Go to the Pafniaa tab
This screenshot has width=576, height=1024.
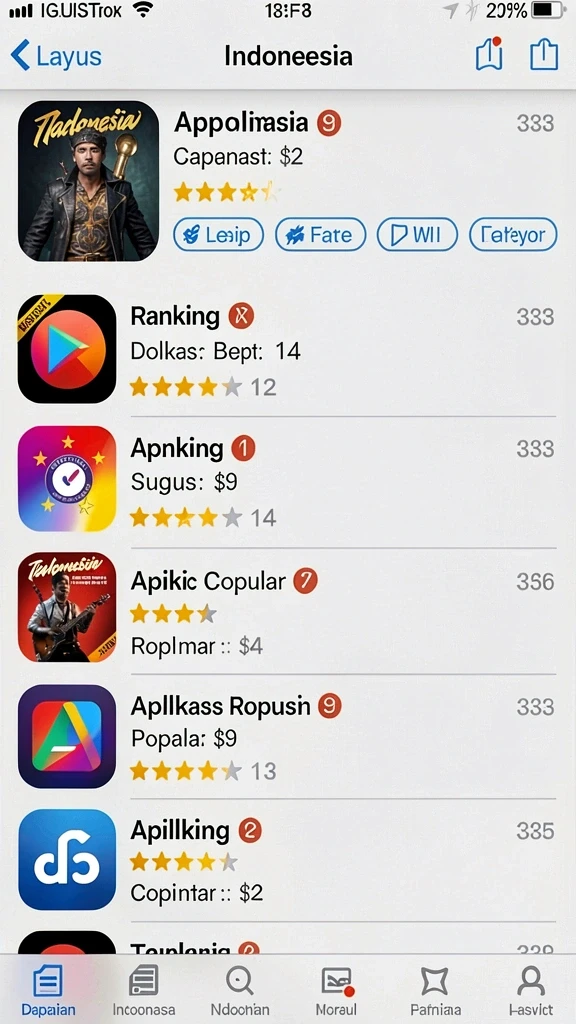[435, 990]
